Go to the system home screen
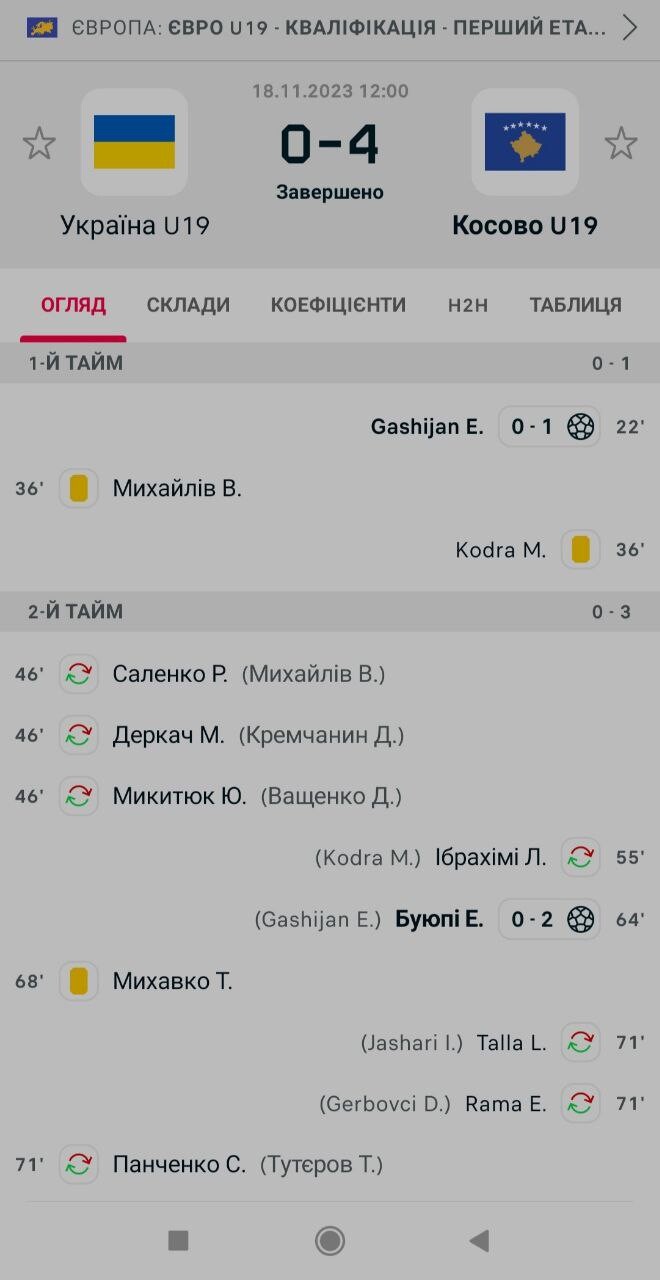Viewport: 660px width, 1280px height. [330, 1241]
